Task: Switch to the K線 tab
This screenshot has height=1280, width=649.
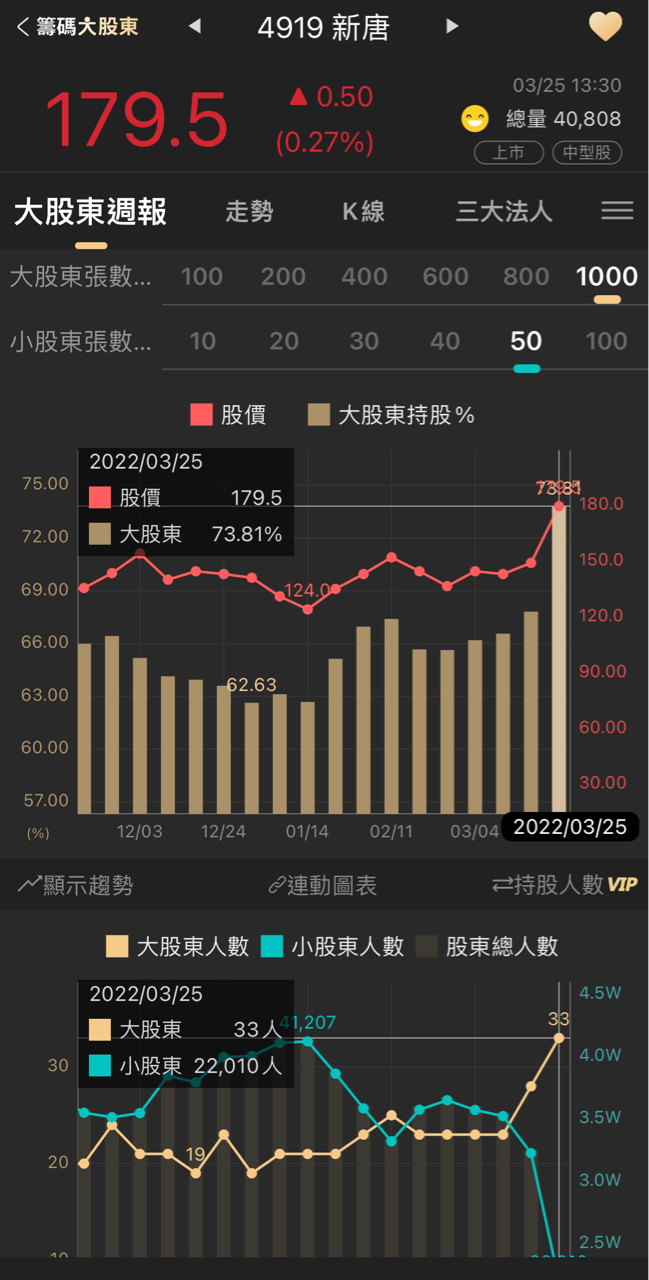Action: pos(363,211)
